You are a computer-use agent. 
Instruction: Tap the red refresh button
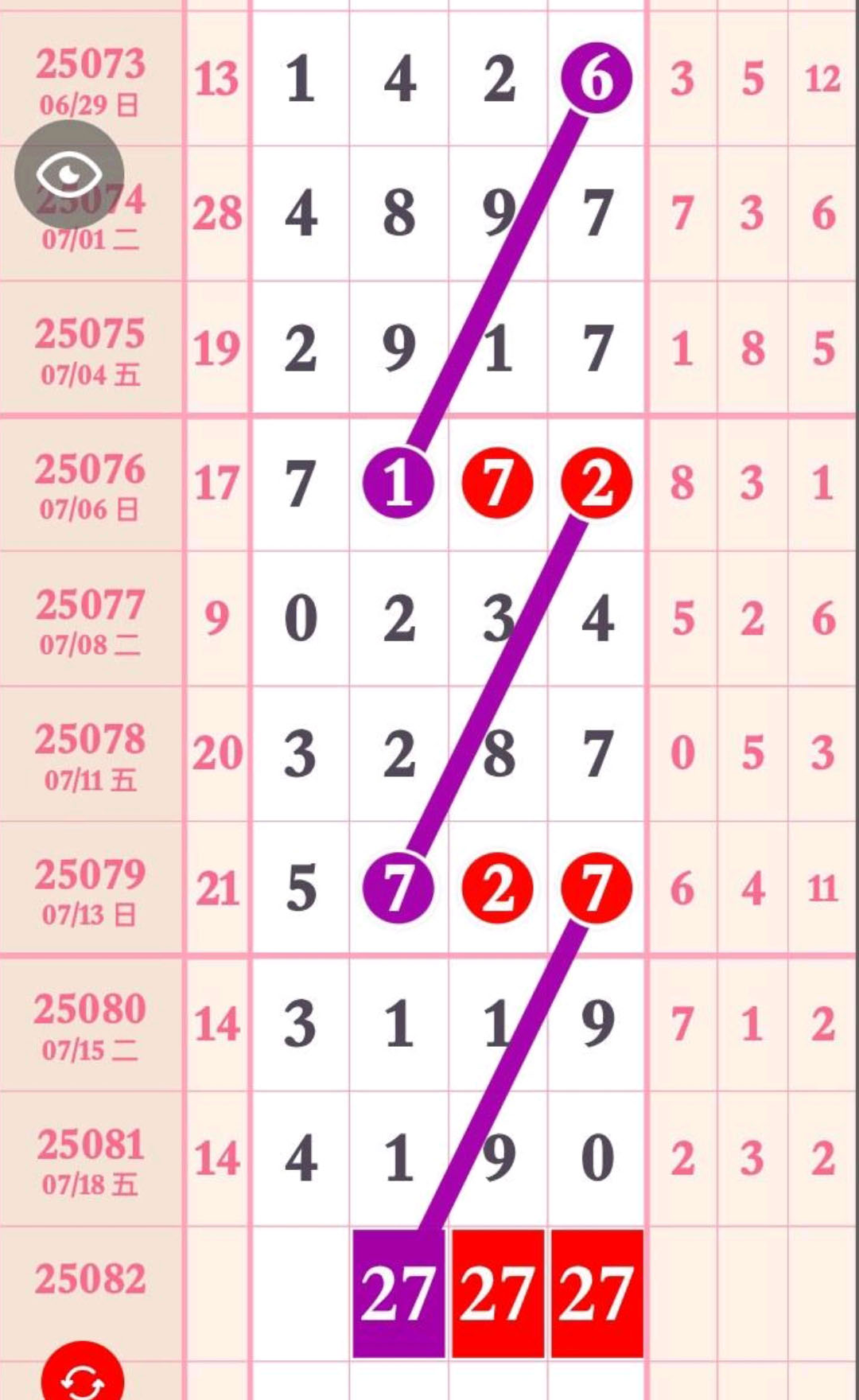tap(82, 1375)
